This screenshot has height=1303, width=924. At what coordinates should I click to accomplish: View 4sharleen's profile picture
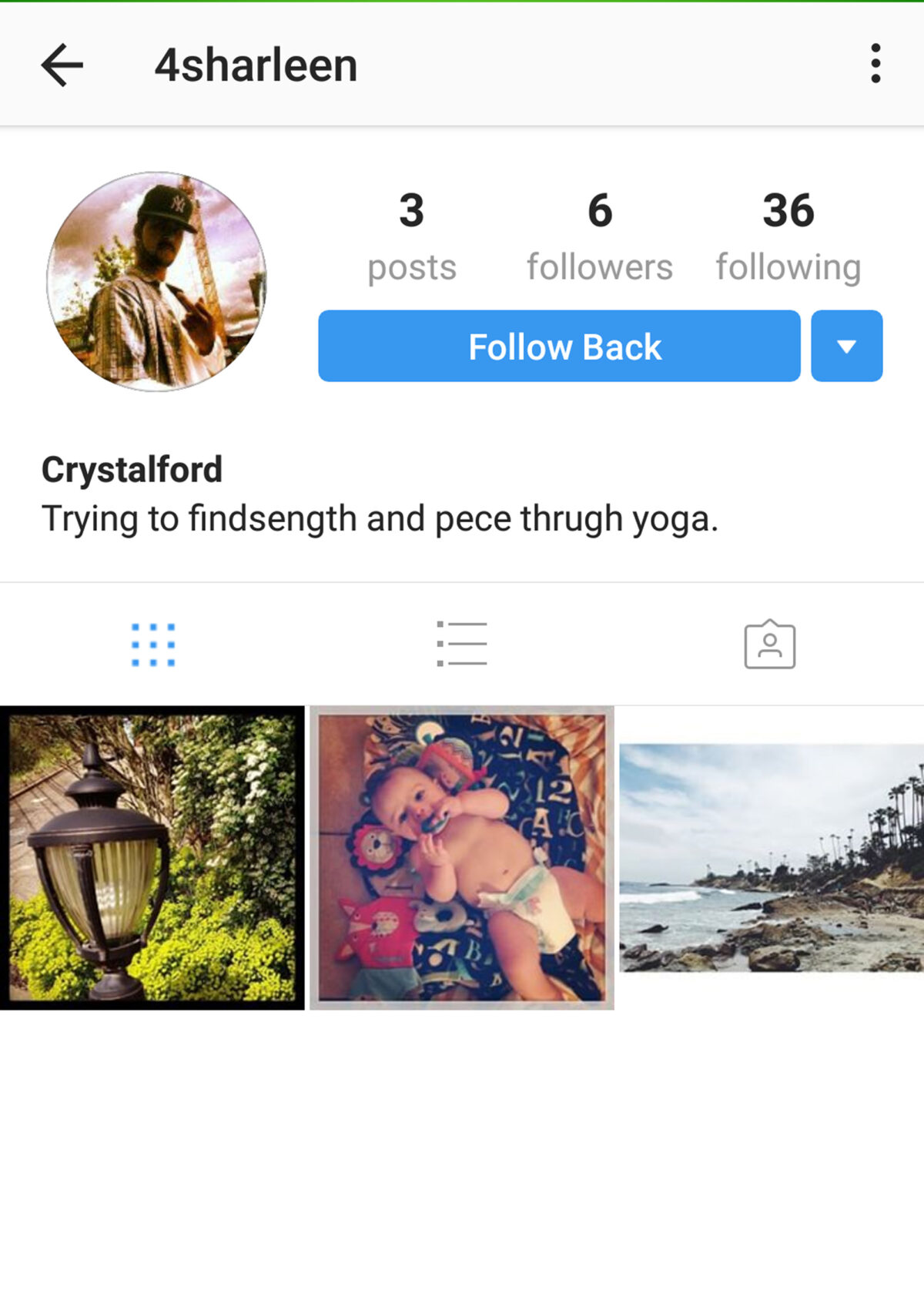pyautogui.click(x=157, y=282)
